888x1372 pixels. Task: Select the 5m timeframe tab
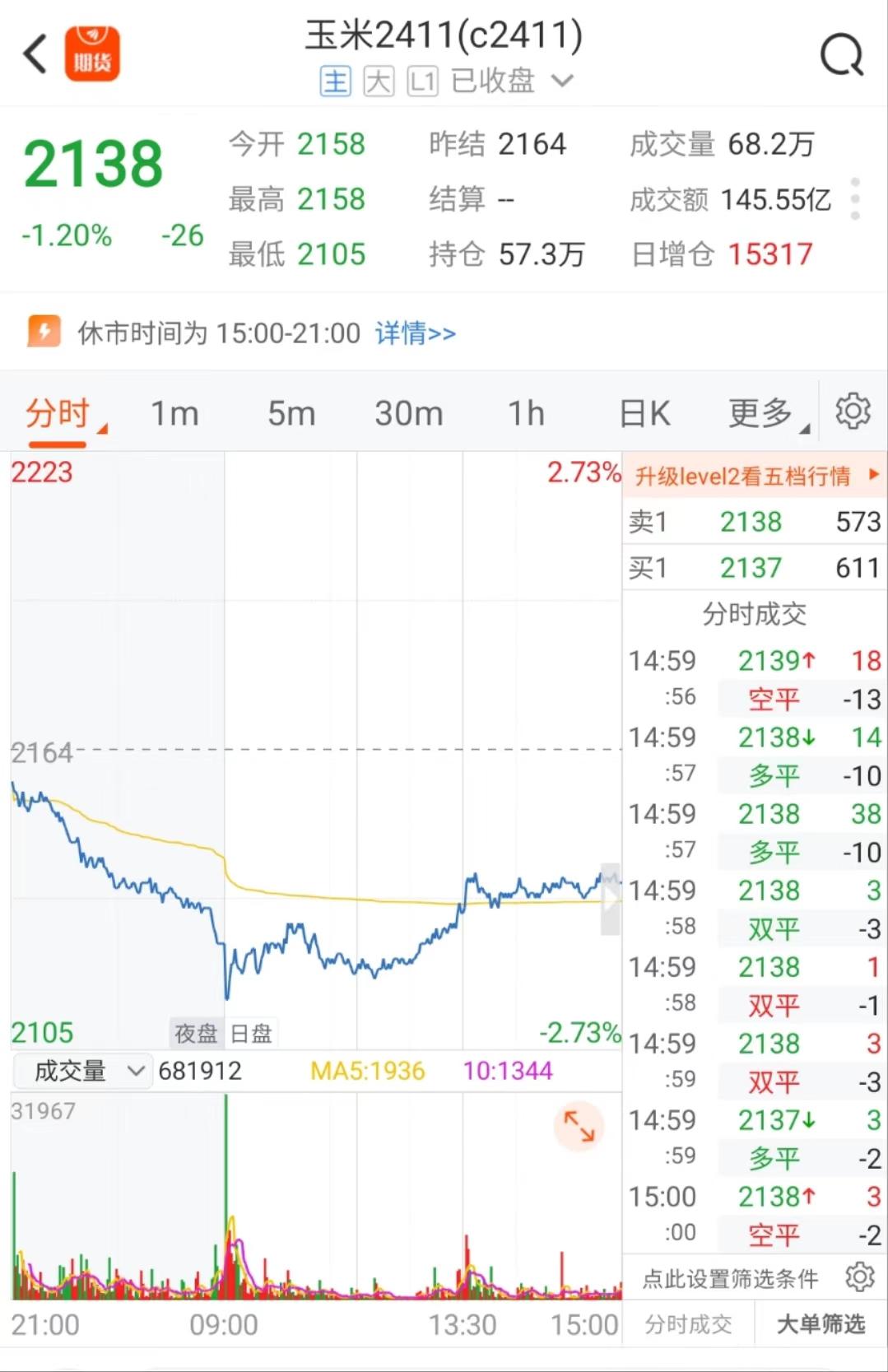click(291, 413)
